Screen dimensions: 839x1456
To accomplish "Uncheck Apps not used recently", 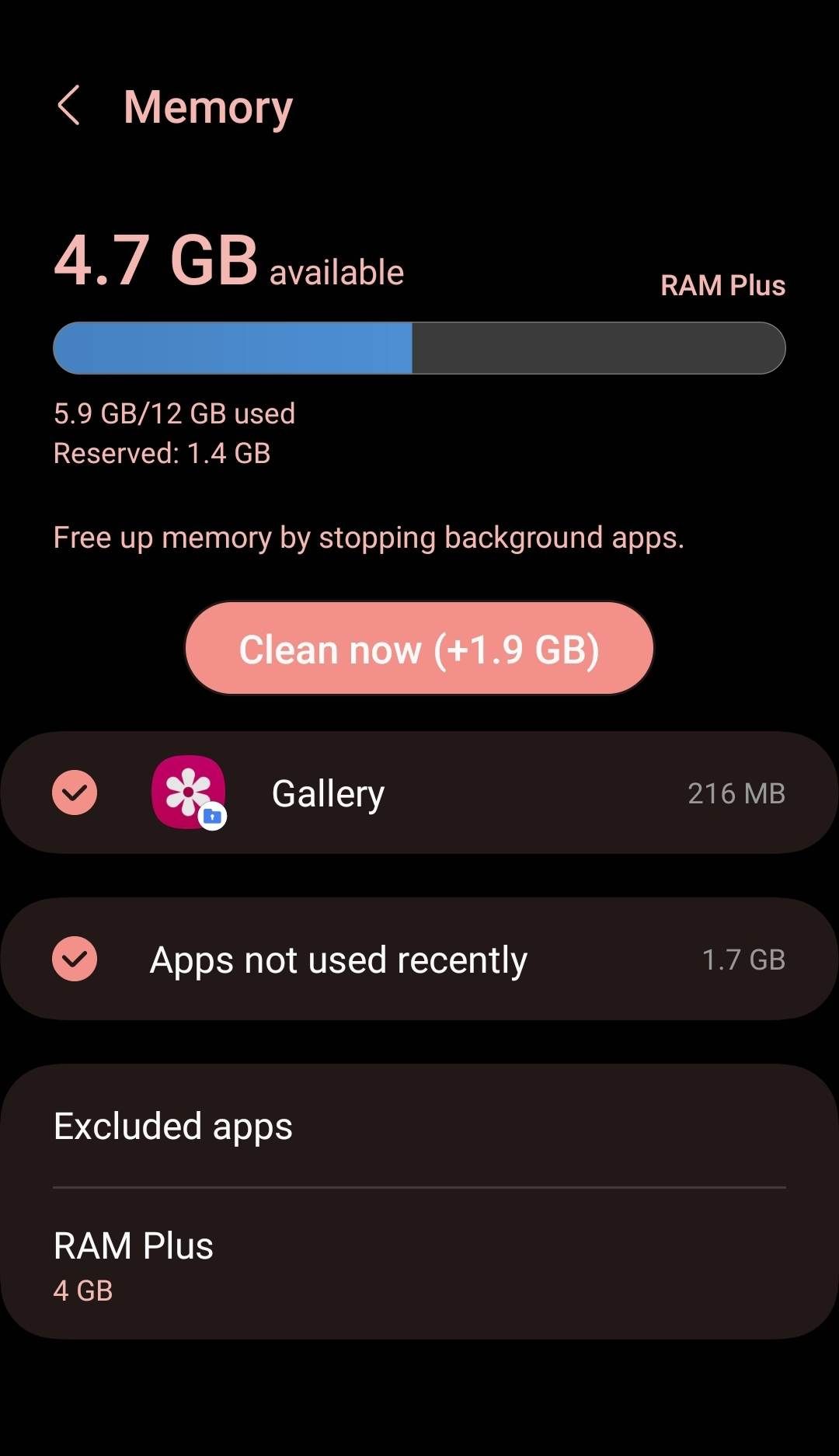I will 74,959.
